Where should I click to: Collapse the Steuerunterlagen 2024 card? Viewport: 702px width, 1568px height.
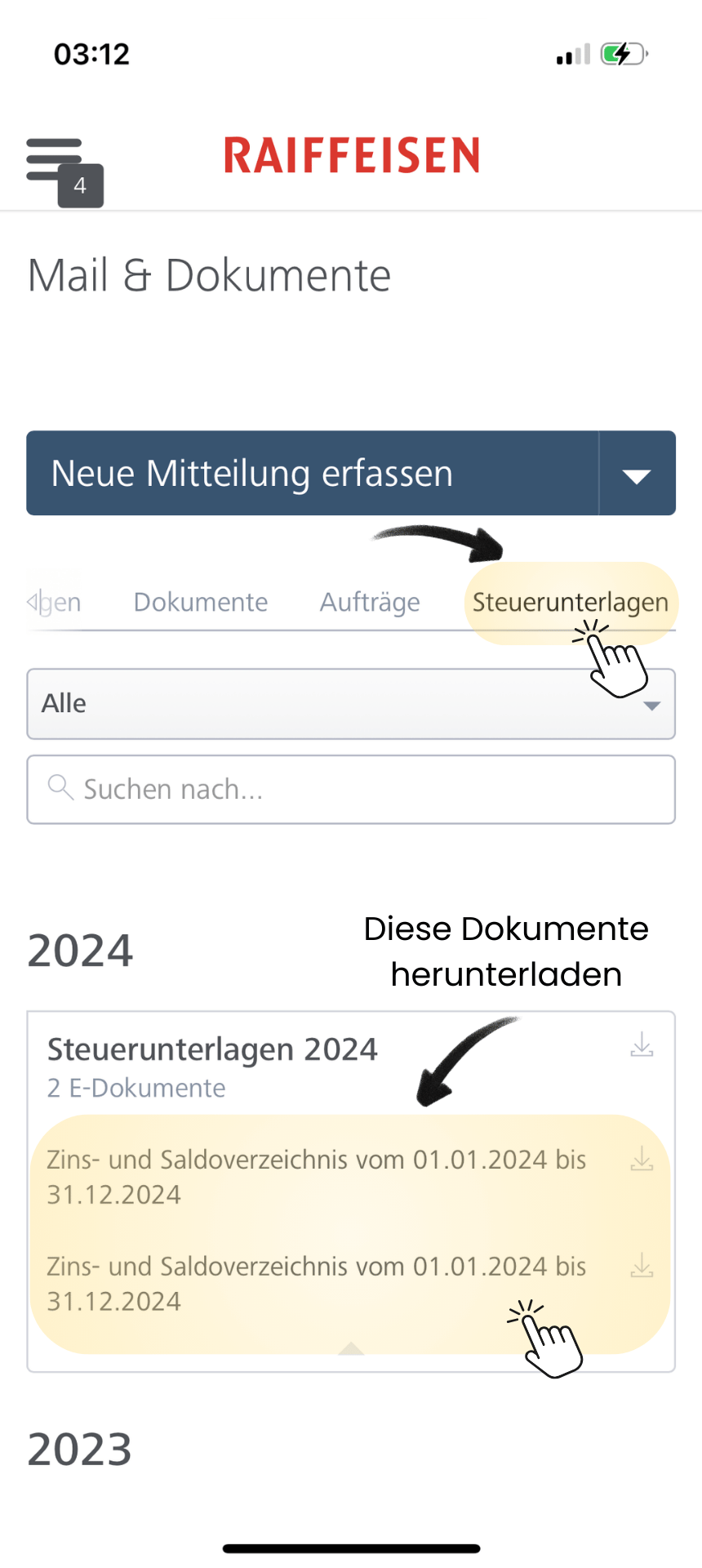(x=351, y=1348)
